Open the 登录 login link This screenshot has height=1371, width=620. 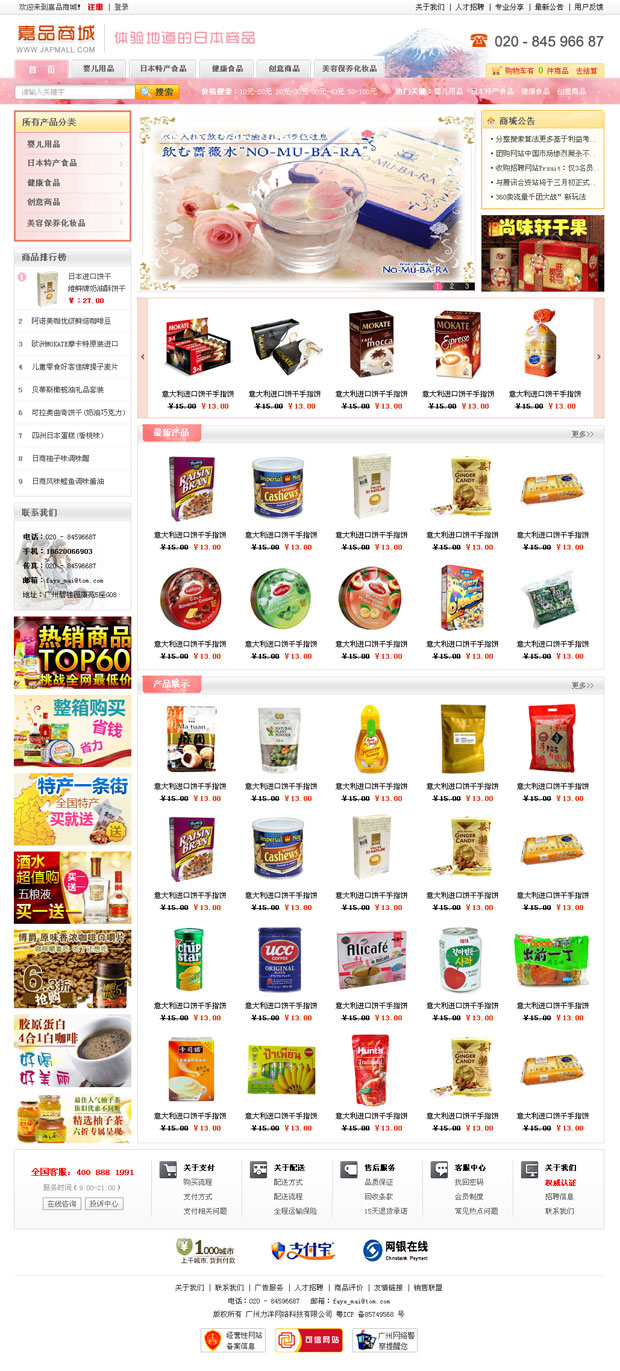tap(121, 7)
